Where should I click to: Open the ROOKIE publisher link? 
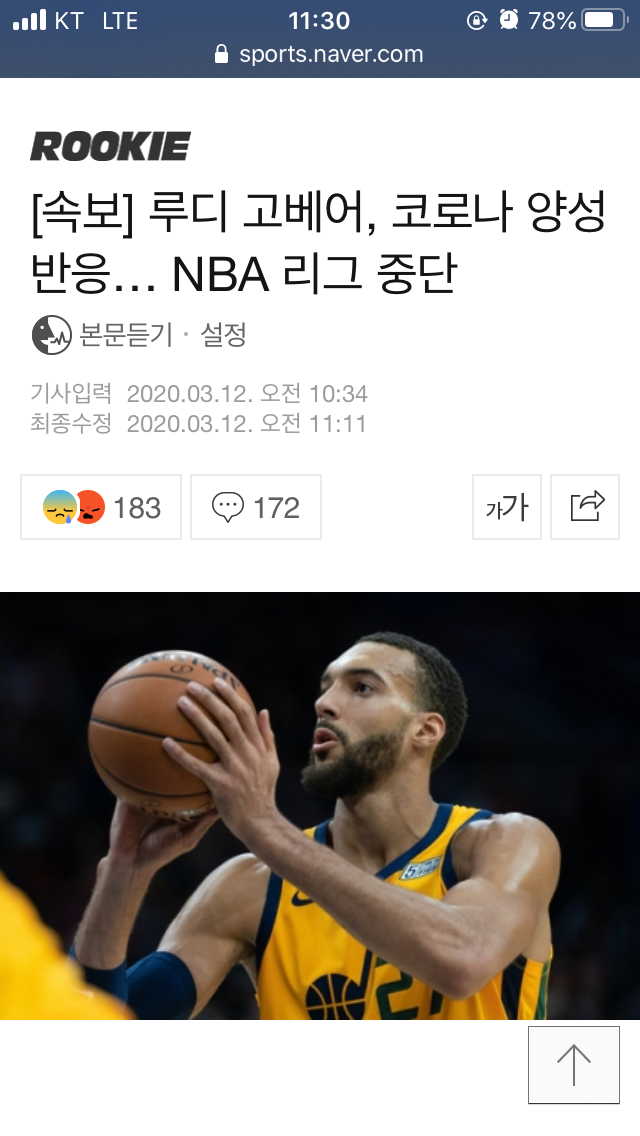pos(110,147)
